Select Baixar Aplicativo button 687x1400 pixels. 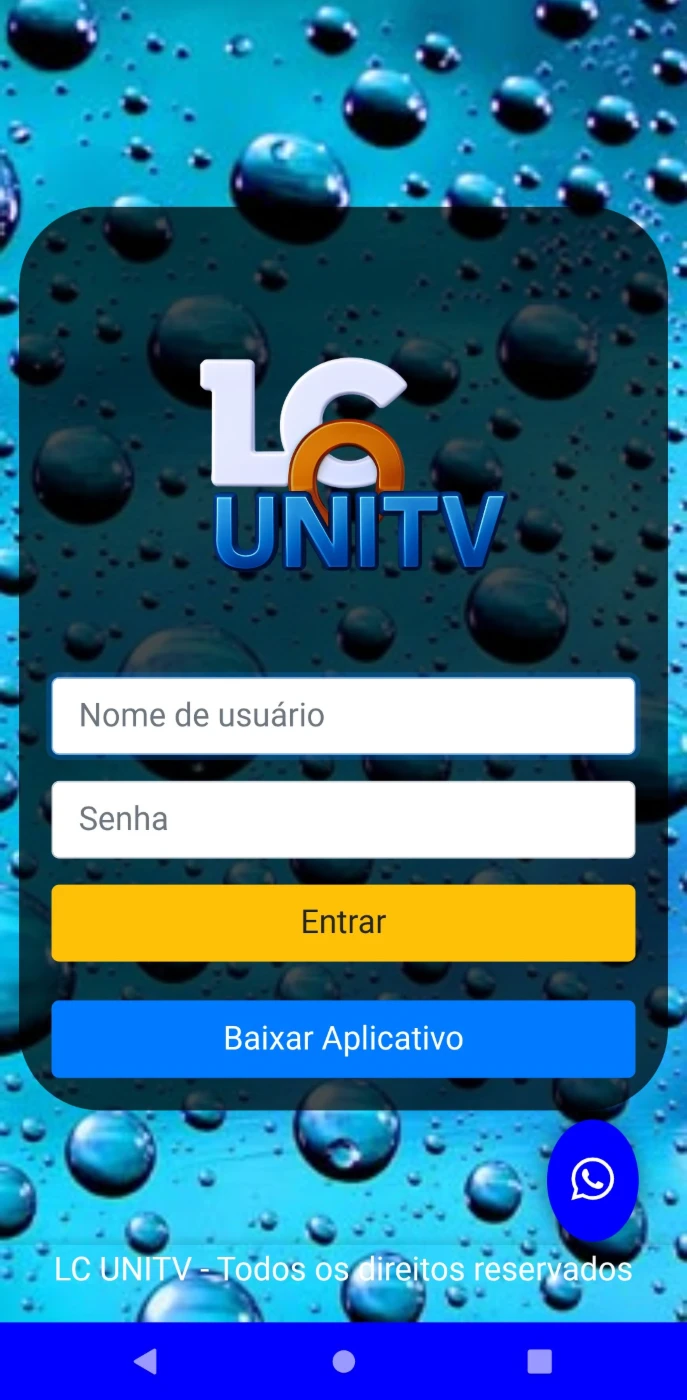click(x=343, y=1038)
